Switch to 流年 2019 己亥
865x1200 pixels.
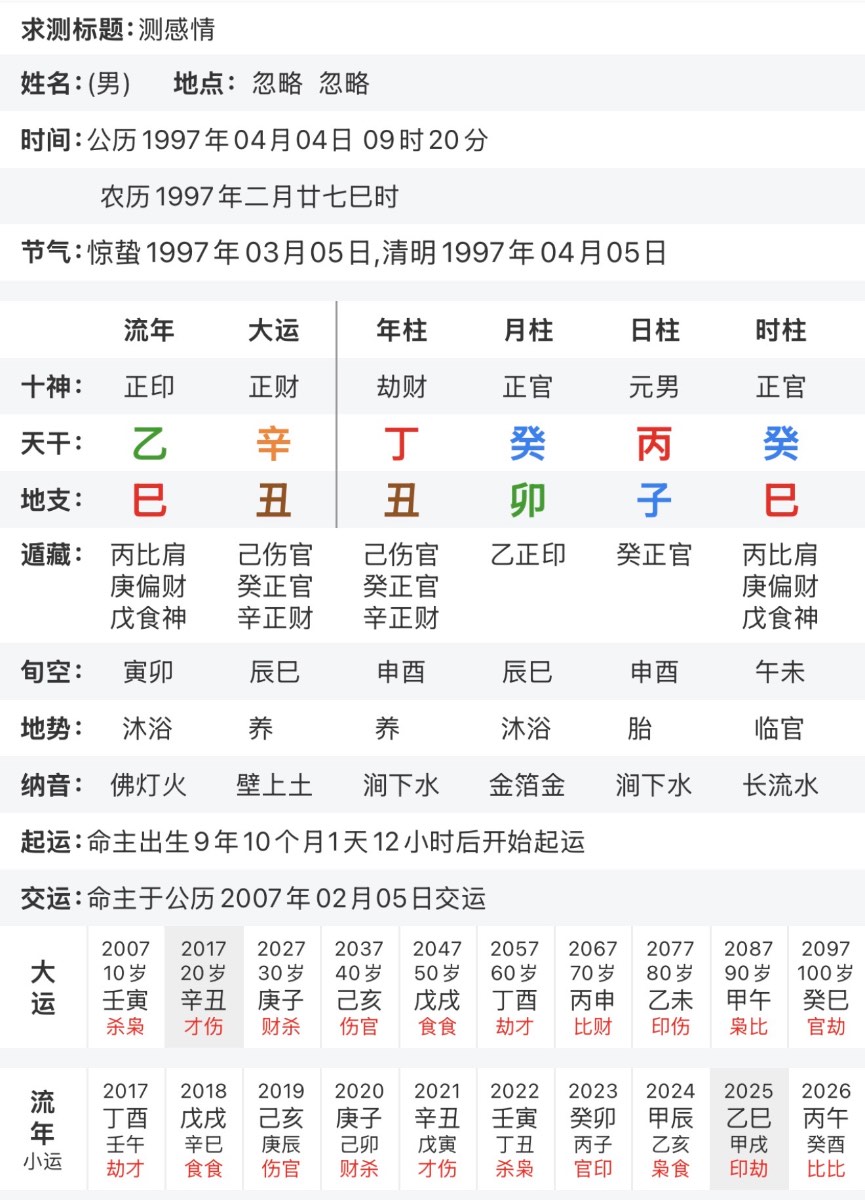pyautogui.click(x=281, y=1129)
